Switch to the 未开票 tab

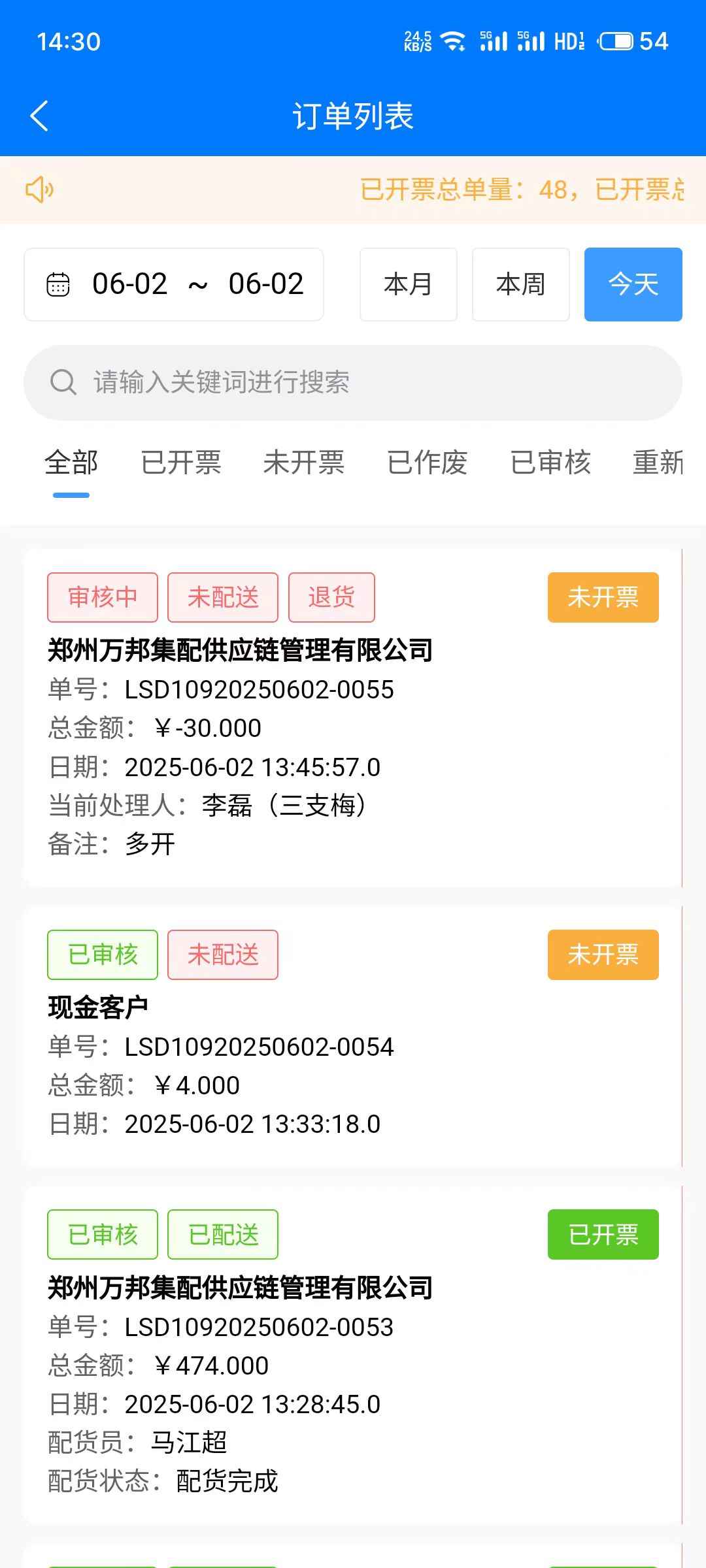tap(304, 463)
